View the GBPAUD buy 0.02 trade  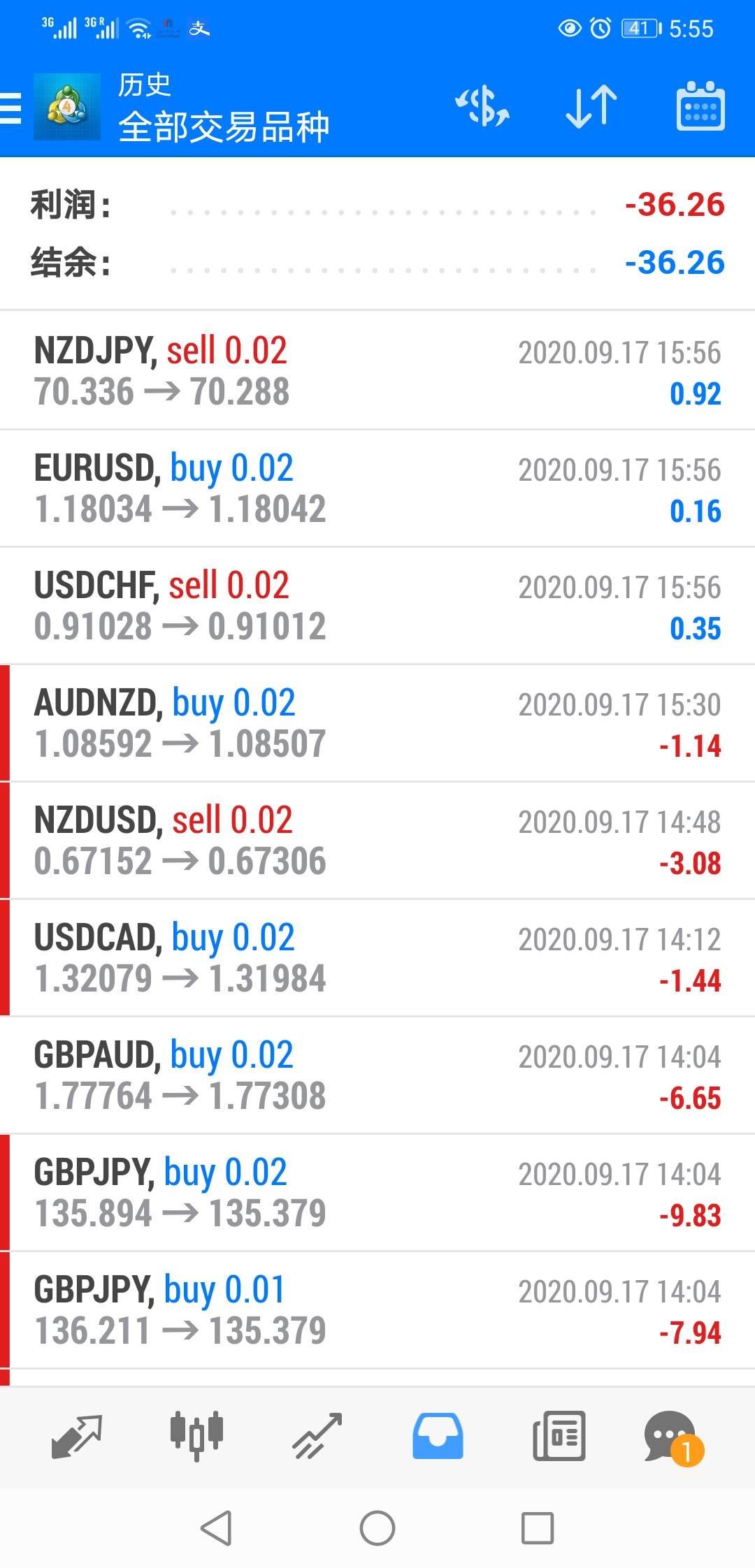coord(377,1075)
